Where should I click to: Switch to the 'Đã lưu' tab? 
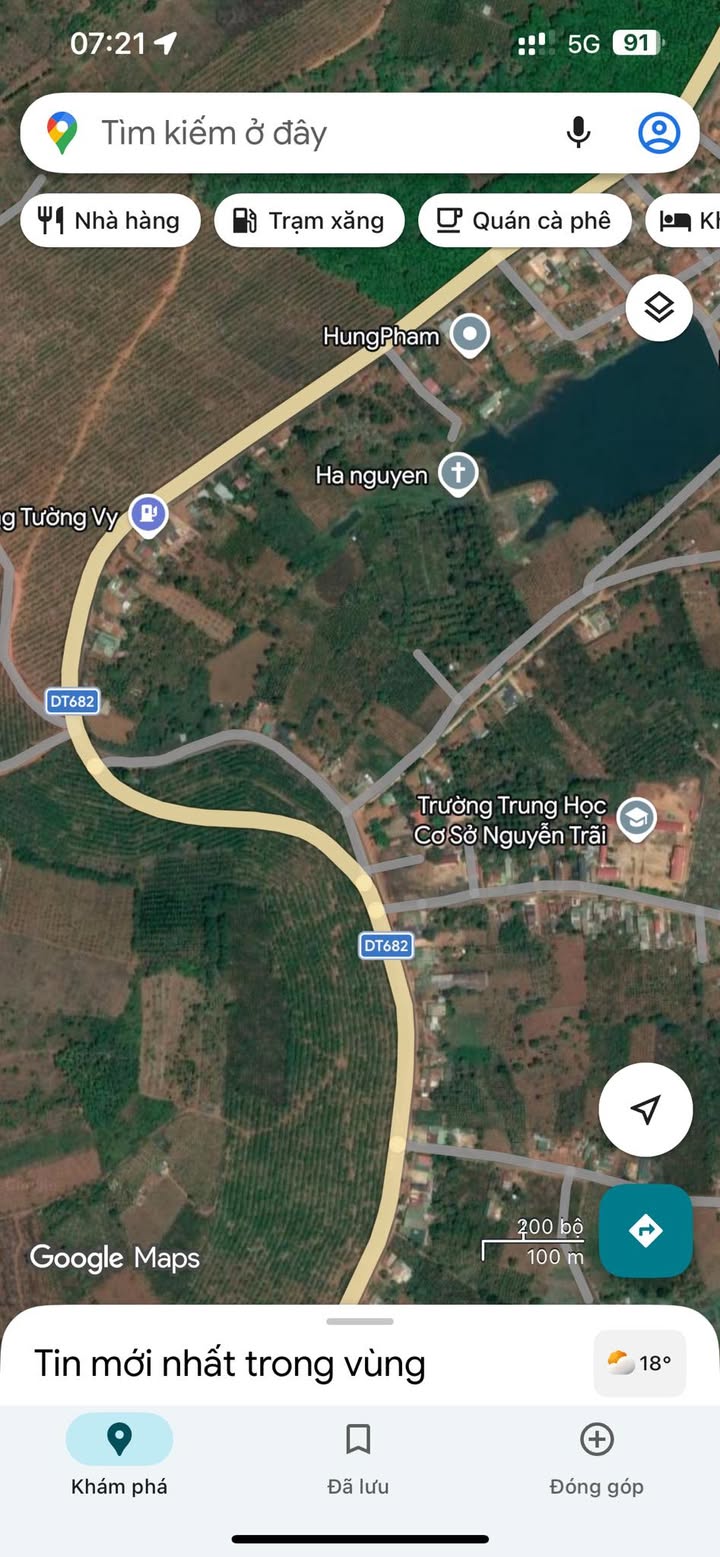click(358, 1458)
